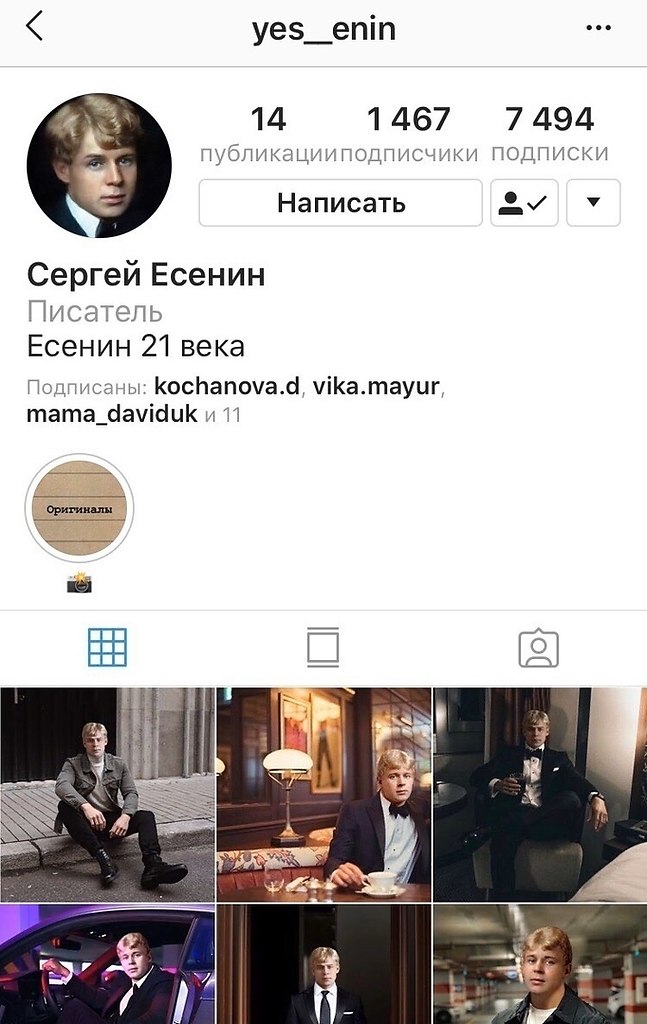Open mama_daviduk profile link

112,414
